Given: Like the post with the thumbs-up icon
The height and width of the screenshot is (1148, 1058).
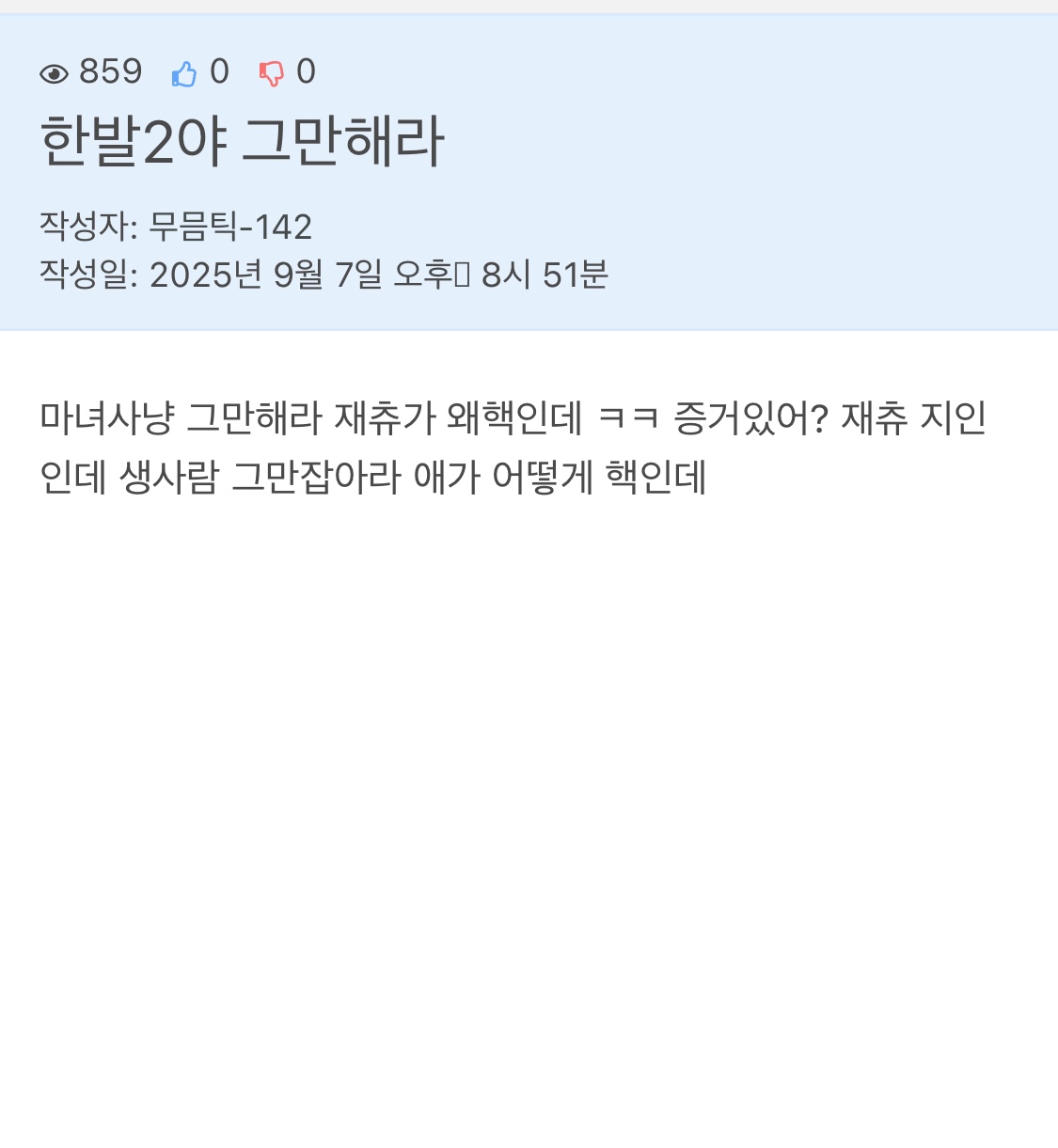Looking at the screenshot, I should pyautogui.click(x=184, y=73).
